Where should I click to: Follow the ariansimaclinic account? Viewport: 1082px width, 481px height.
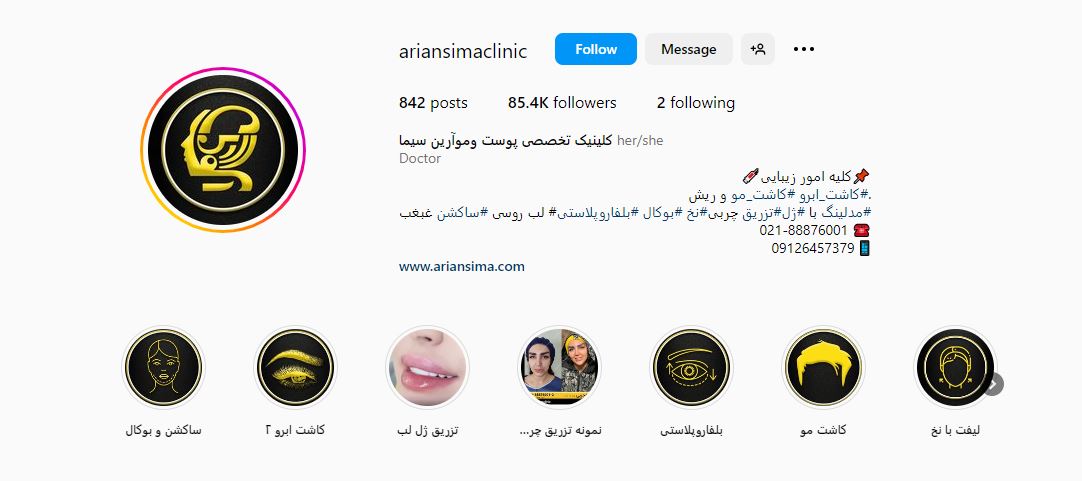[596, 49]
